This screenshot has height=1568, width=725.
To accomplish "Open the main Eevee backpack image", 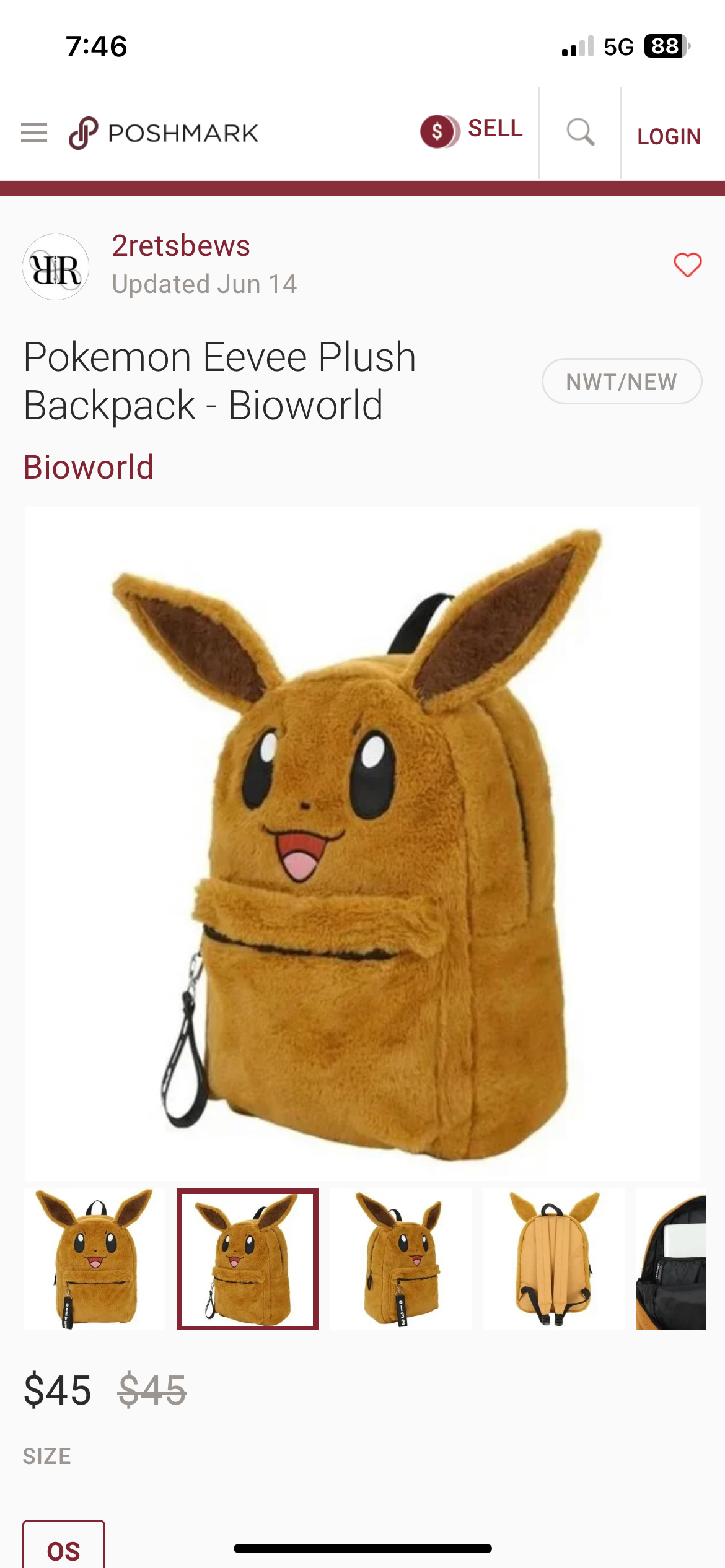I will point(362,842).
